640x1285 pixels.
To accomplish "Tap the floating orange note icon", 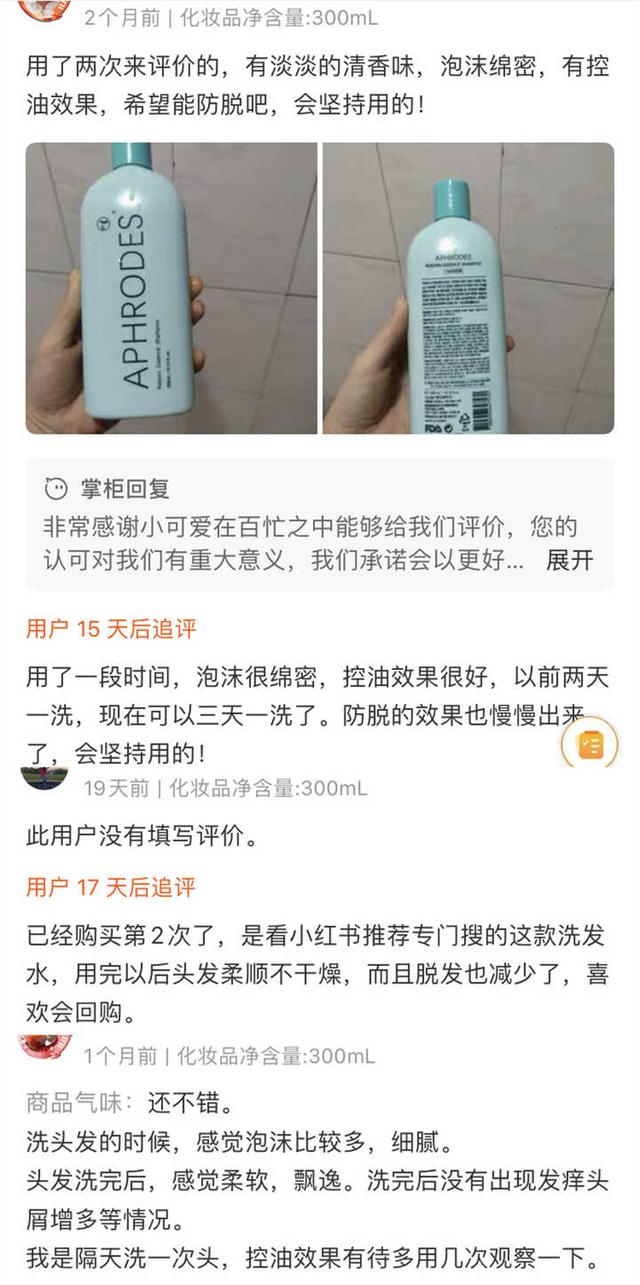I will click(590, 745).
